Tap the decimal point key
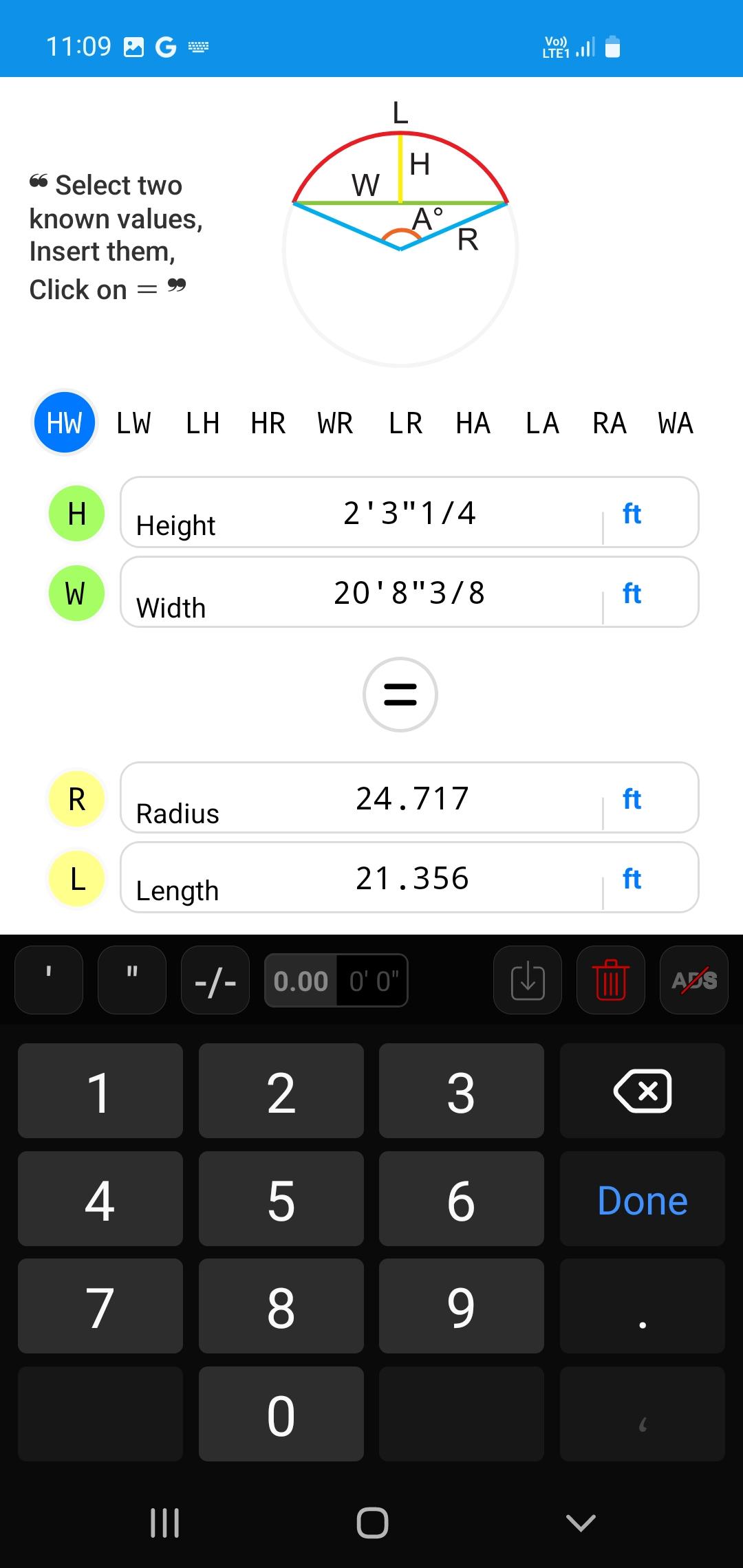Viewport: 743px width, 1568px height. click(x=643, y=1306)
